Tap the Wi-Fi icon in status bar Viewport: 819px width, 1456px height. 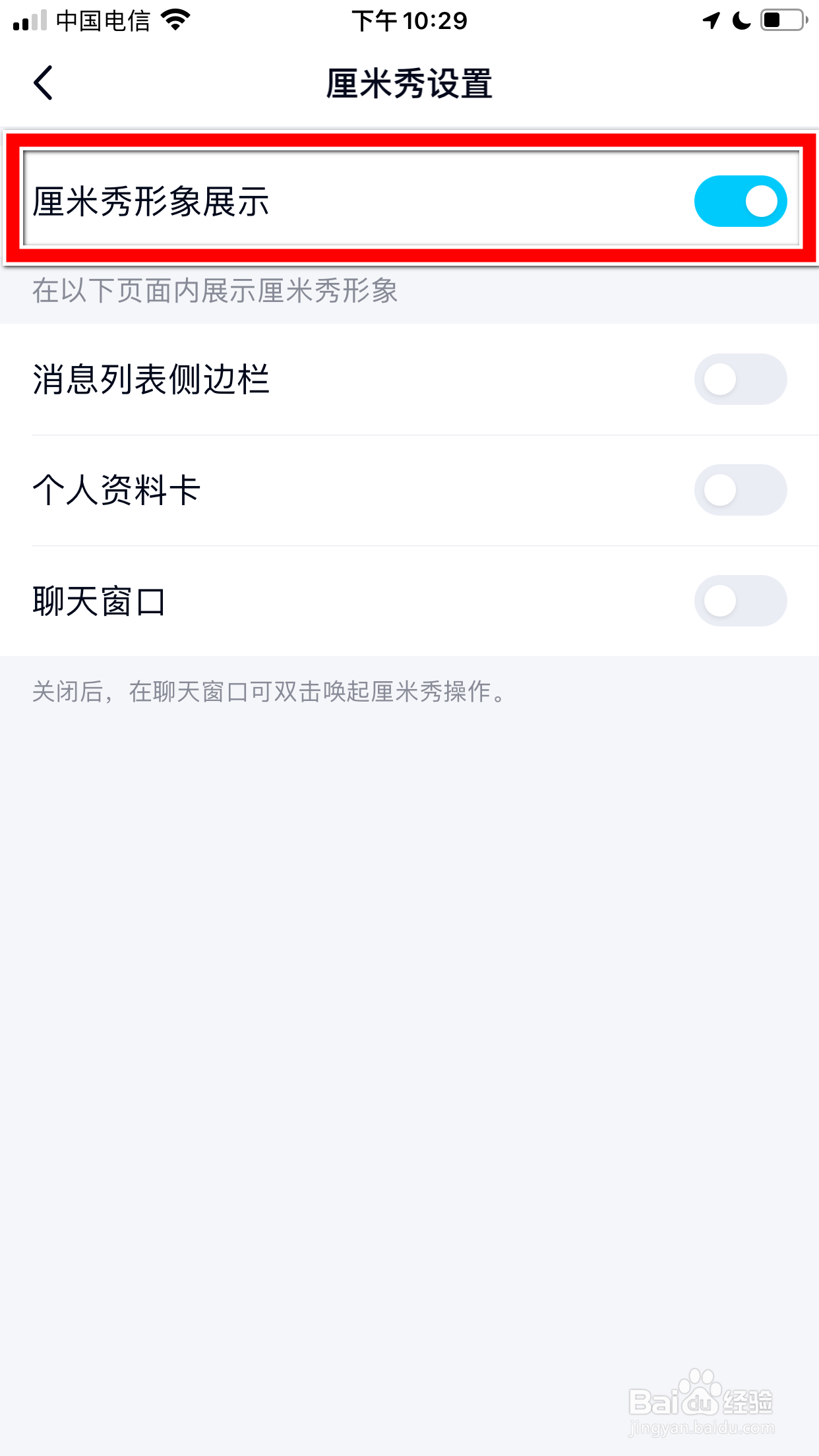click(x=173, y=20)
